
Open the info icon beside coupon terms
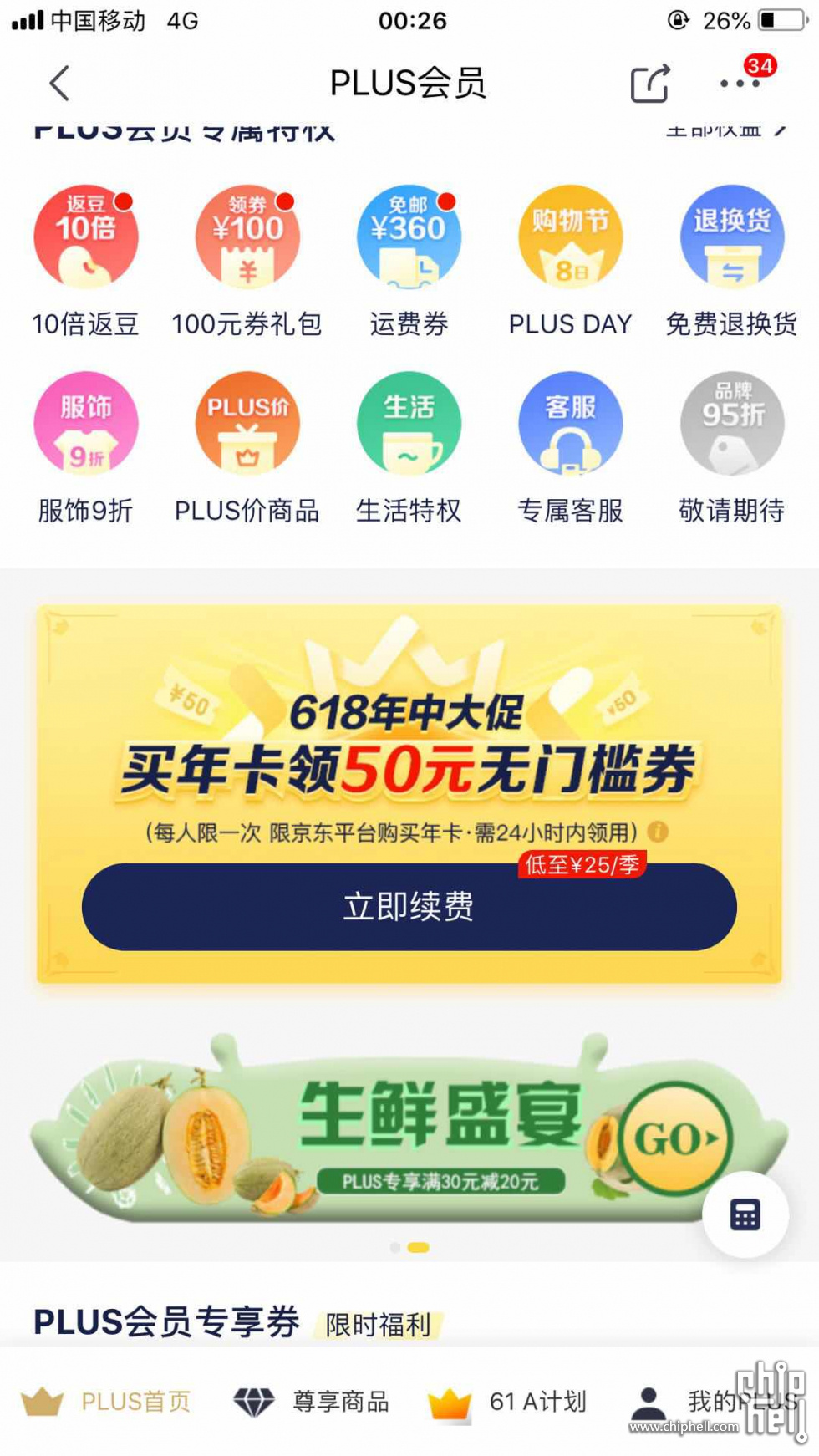click(x=658, y=832)
